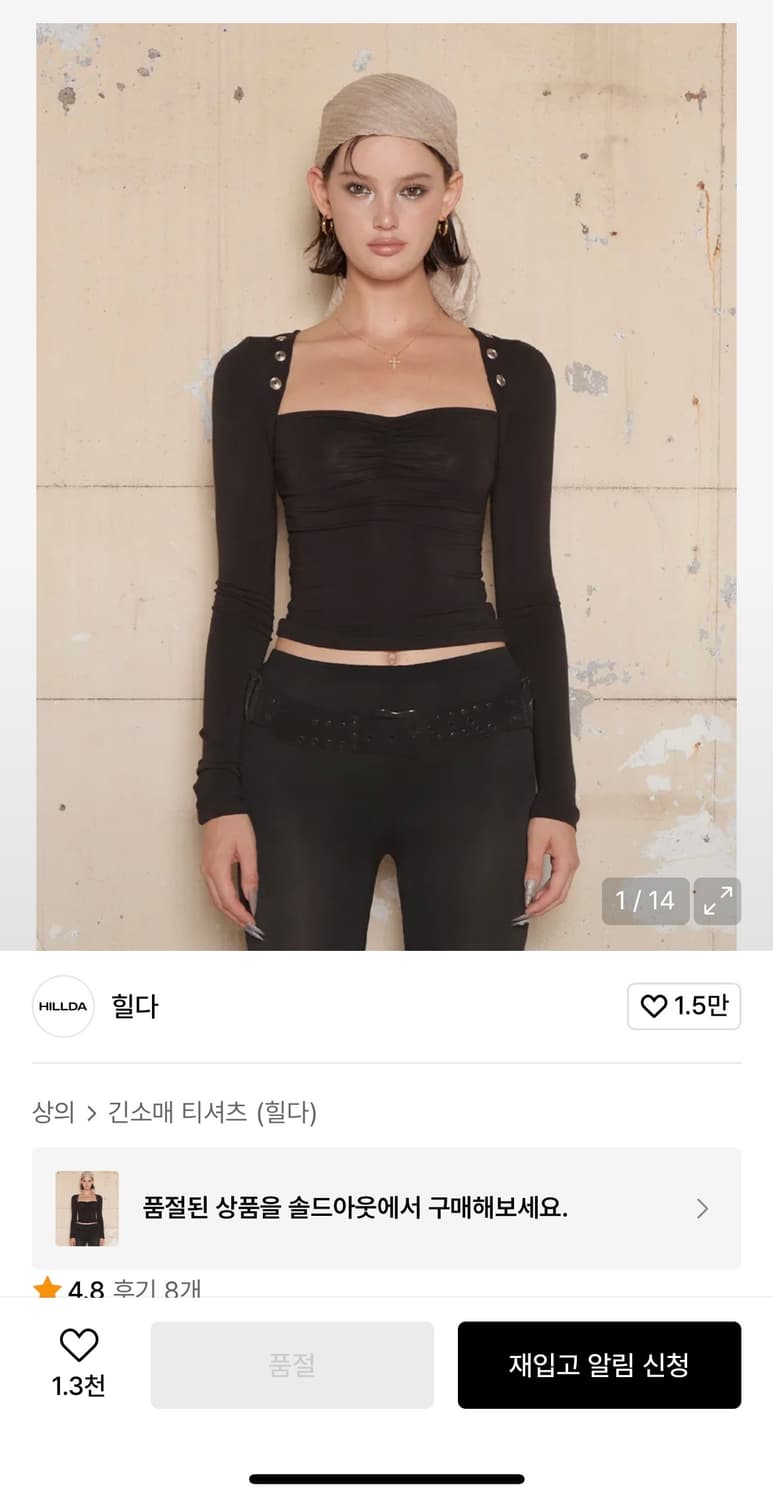Image resolution: width=773 pixels, height=1500 pixels.
Task: Tap 재입고 알림 신청 to request restock alert
Action: point(599,1365)
